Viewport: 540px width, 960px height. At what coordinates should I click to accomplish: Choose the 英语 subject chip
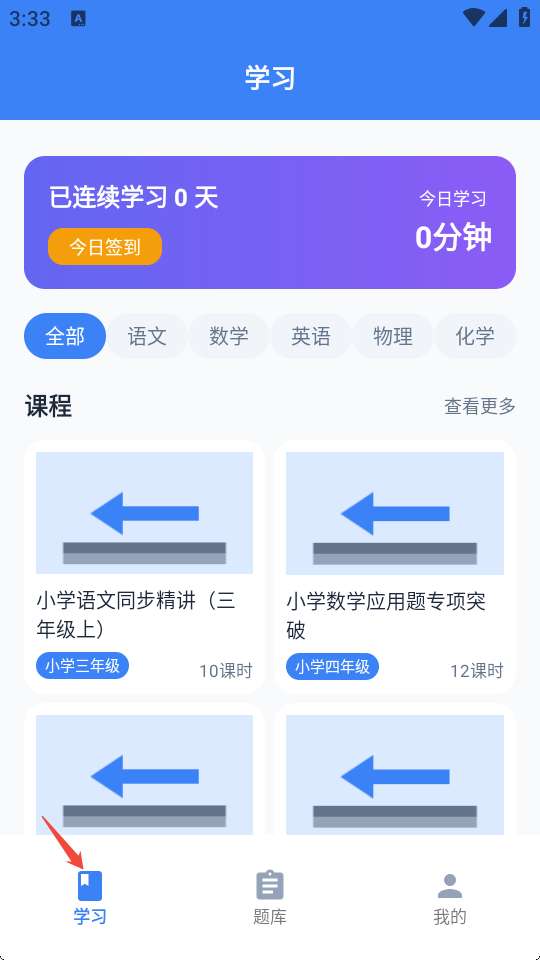pos(311,336)
